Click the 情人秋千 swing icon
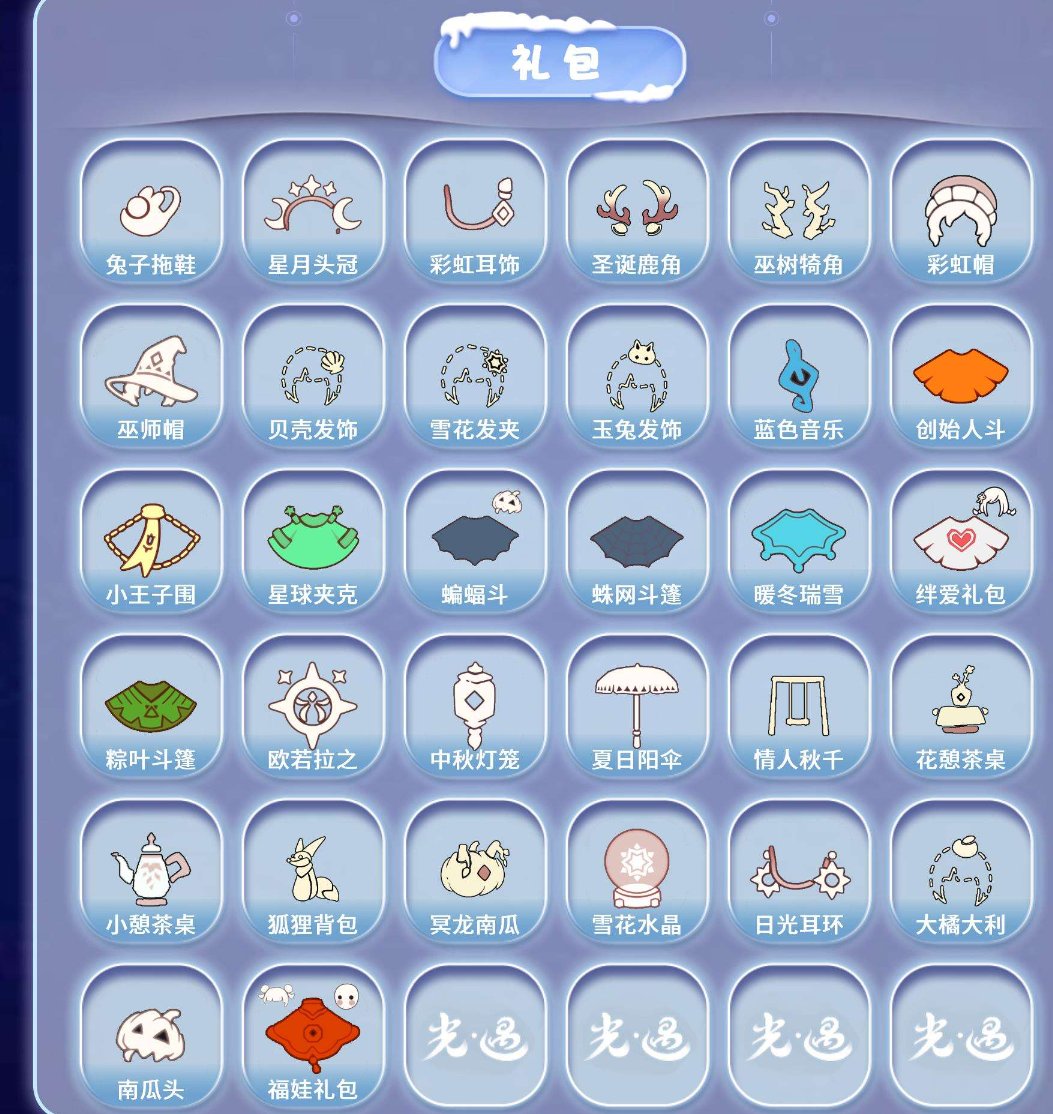Image resolution: width=1053 pixels, height=1114 pixels. click(x=798, y=705)
